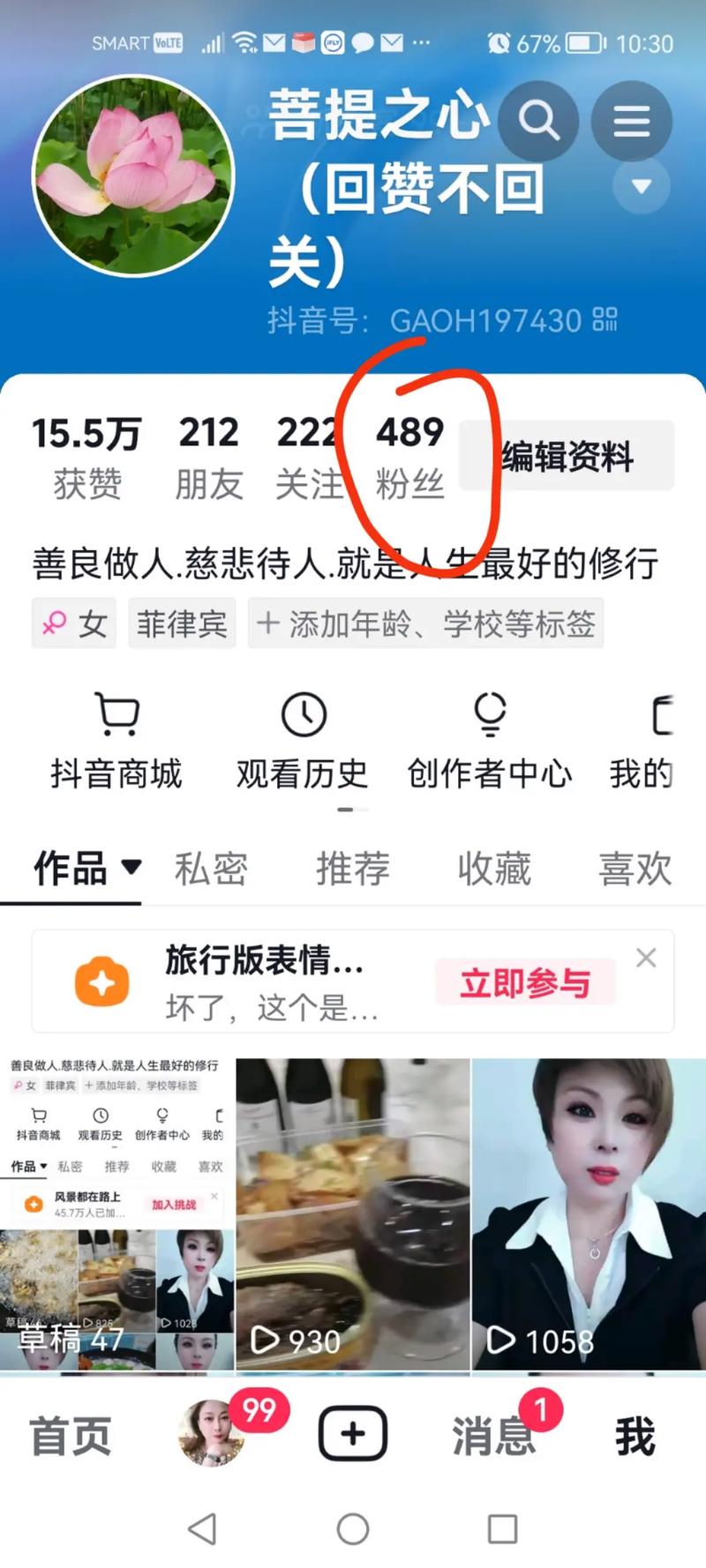
Task: Create a new post with plus button
Action: click(x=352, y=1433)
